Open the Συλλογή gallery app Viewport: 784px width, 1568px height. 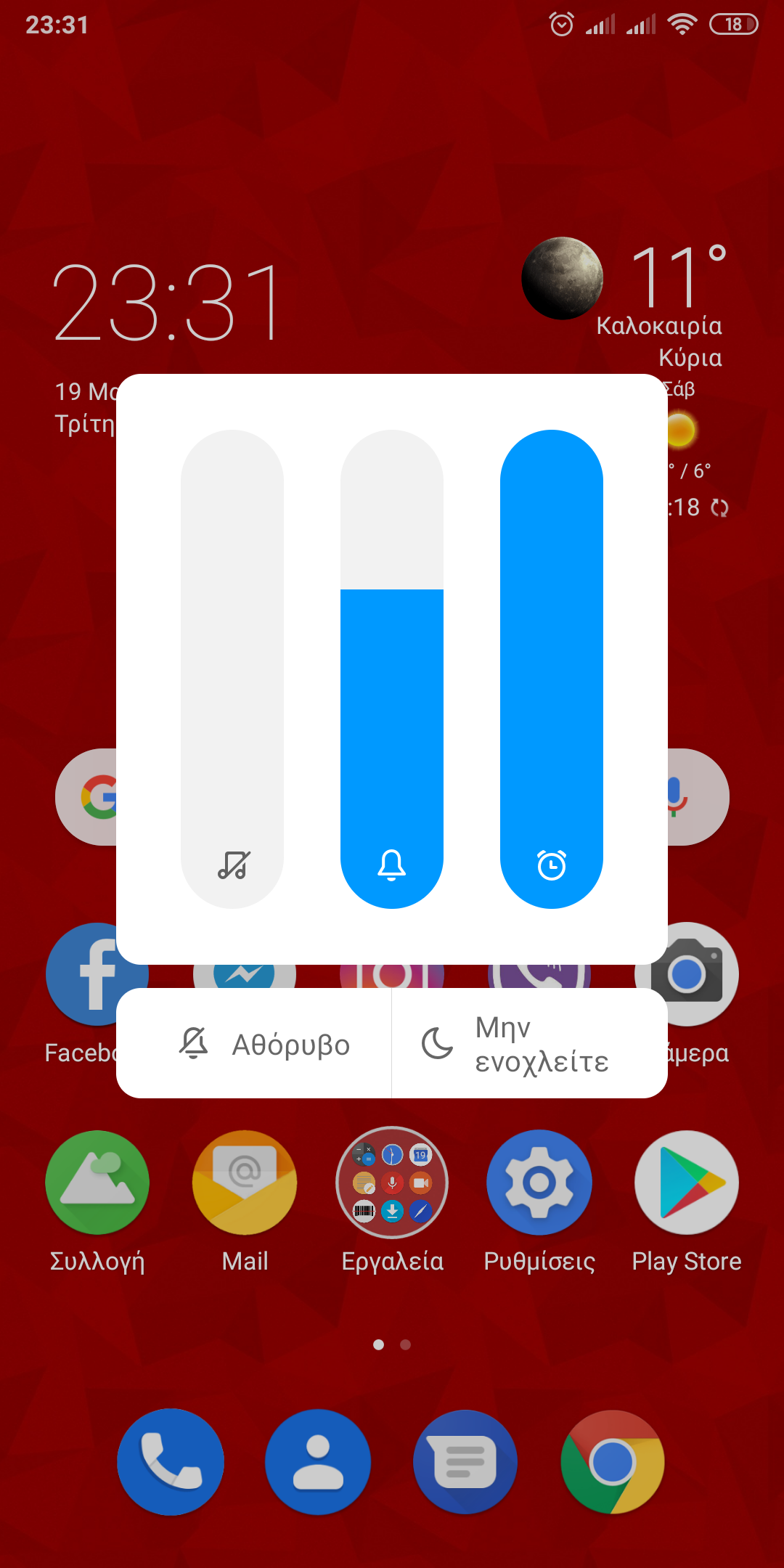coord(97,1183)
